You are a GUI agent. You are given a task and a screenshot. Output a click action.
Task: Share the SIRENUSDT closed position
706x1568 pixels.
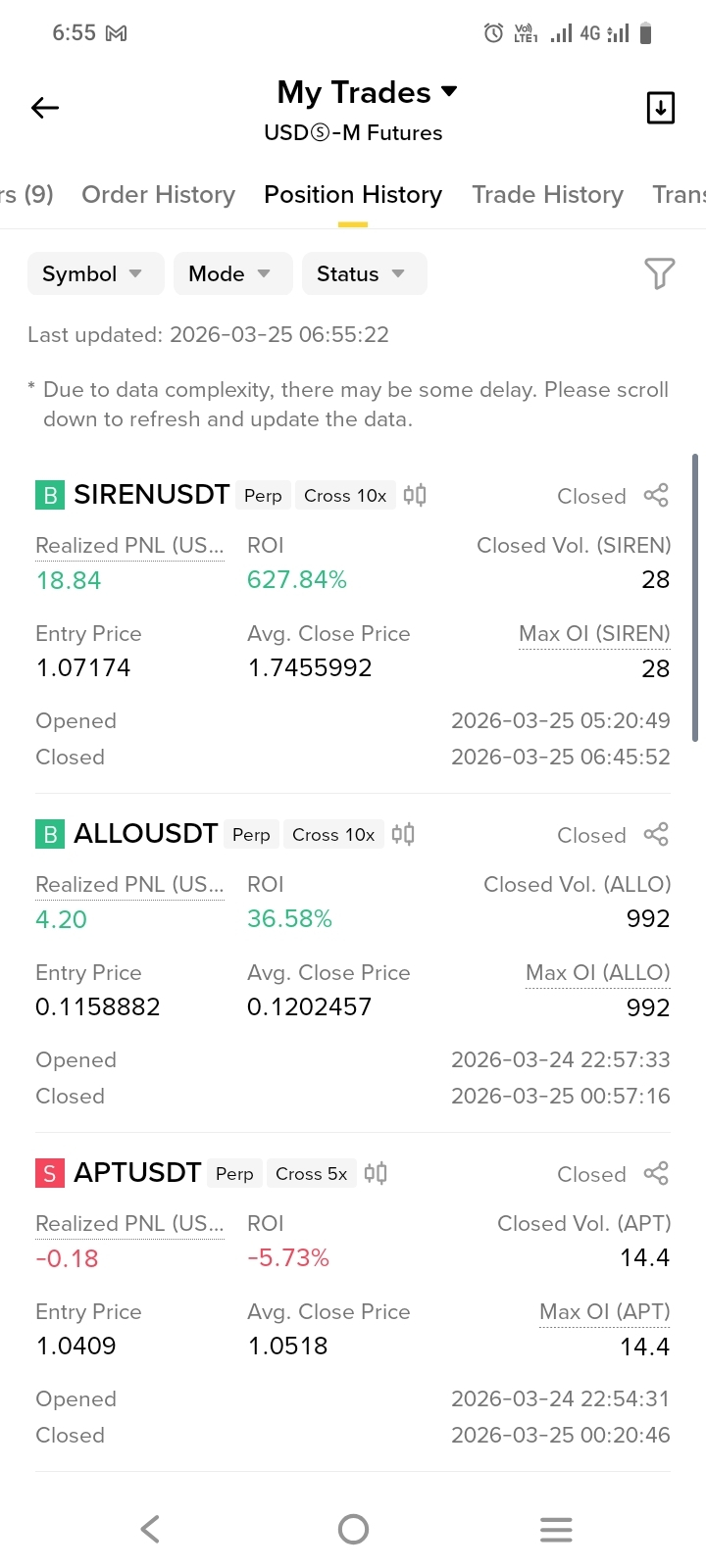point(656,496)
